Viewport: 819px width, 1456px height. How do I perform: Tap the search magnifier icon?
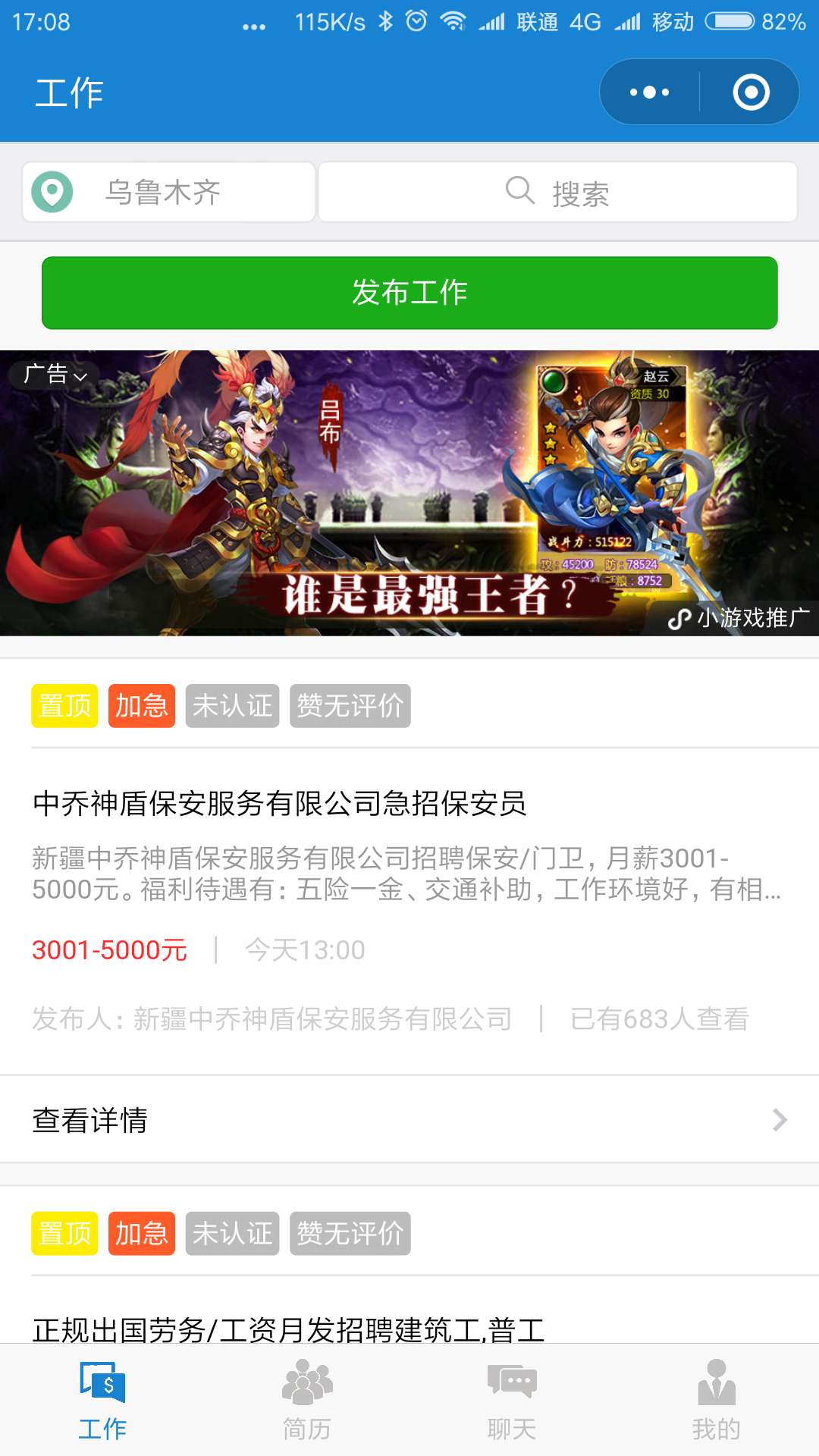pos(518,193)
